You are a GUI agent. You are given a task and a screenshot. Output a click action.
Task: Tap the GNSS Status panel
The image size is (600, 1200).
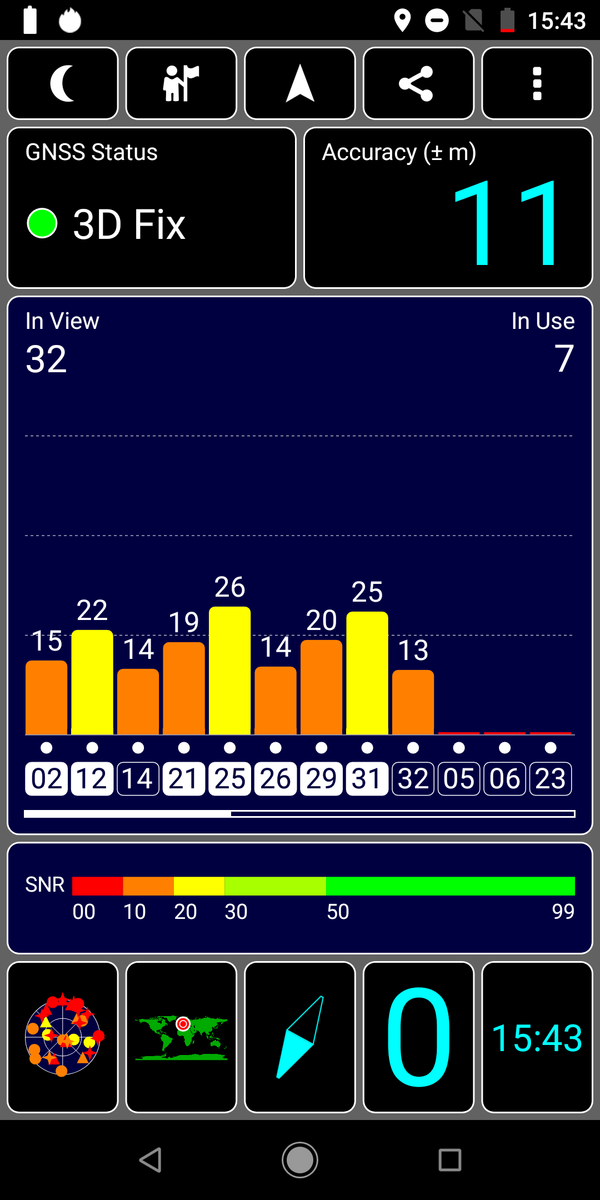click(152, 208)
